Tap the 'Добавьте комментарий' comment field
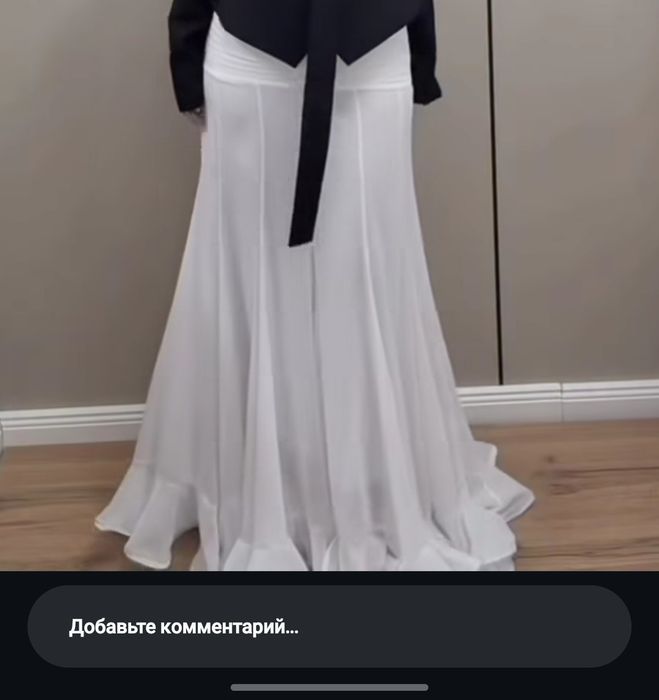This screenshot has height=700, width=659. point(329,627)
